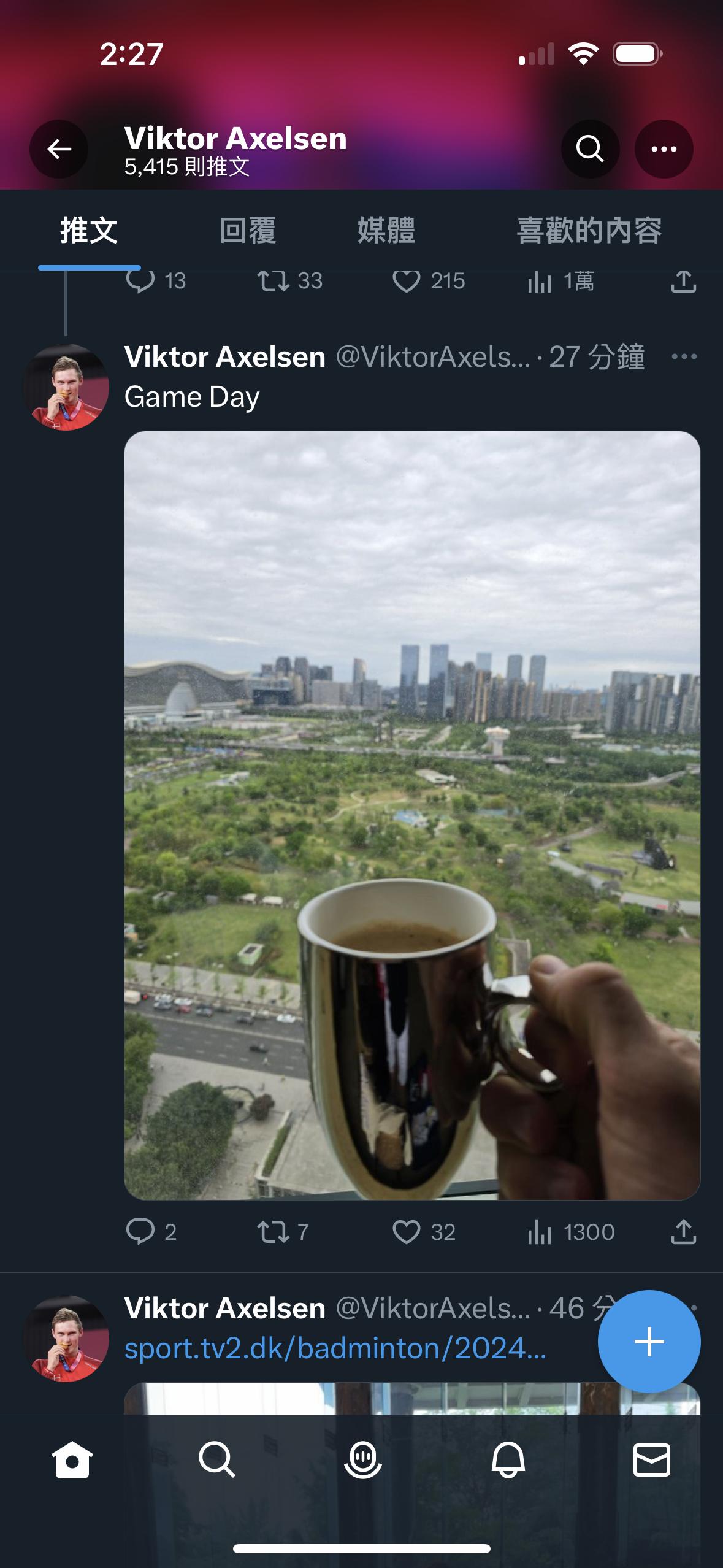Viewport: 723px width, 1568px height.
Task: Switch to the 回覆 tab
Action: [x=247, y=231]
